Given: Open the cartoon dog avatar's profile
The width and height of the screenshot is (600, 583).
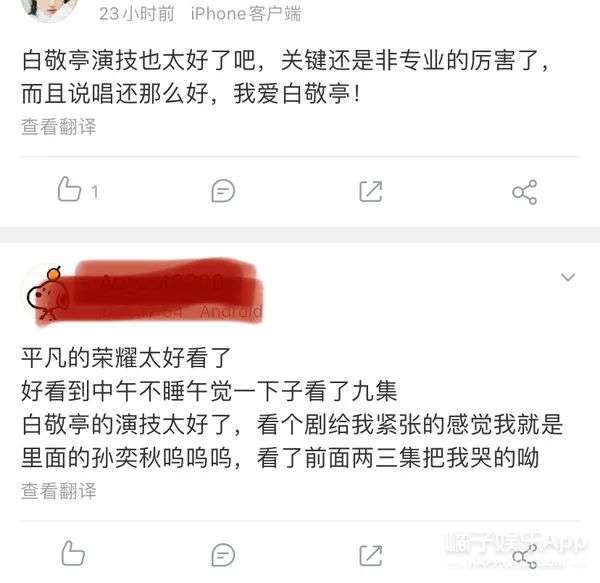Looking at the screenshot, I should coord(48,295).
